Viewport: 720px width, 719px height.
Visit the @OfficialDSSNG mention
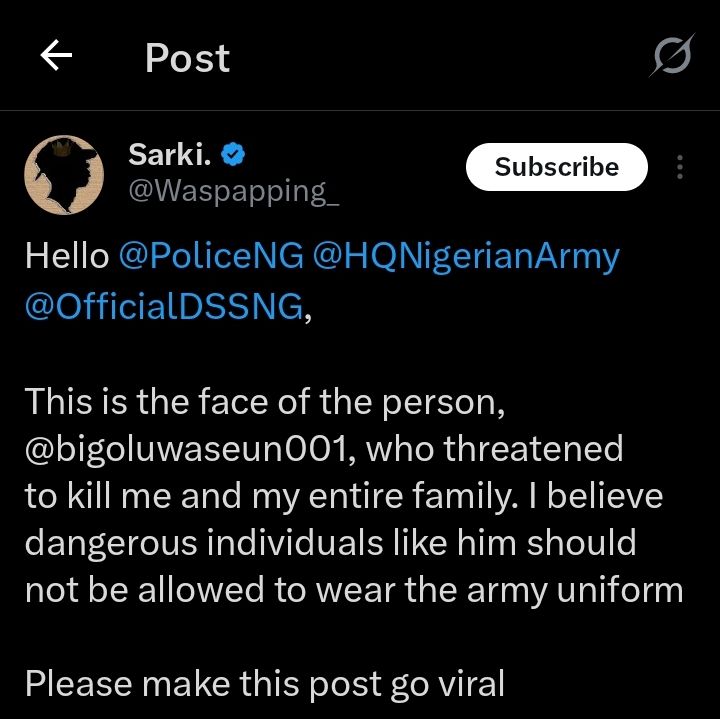(x=163, y=306)
